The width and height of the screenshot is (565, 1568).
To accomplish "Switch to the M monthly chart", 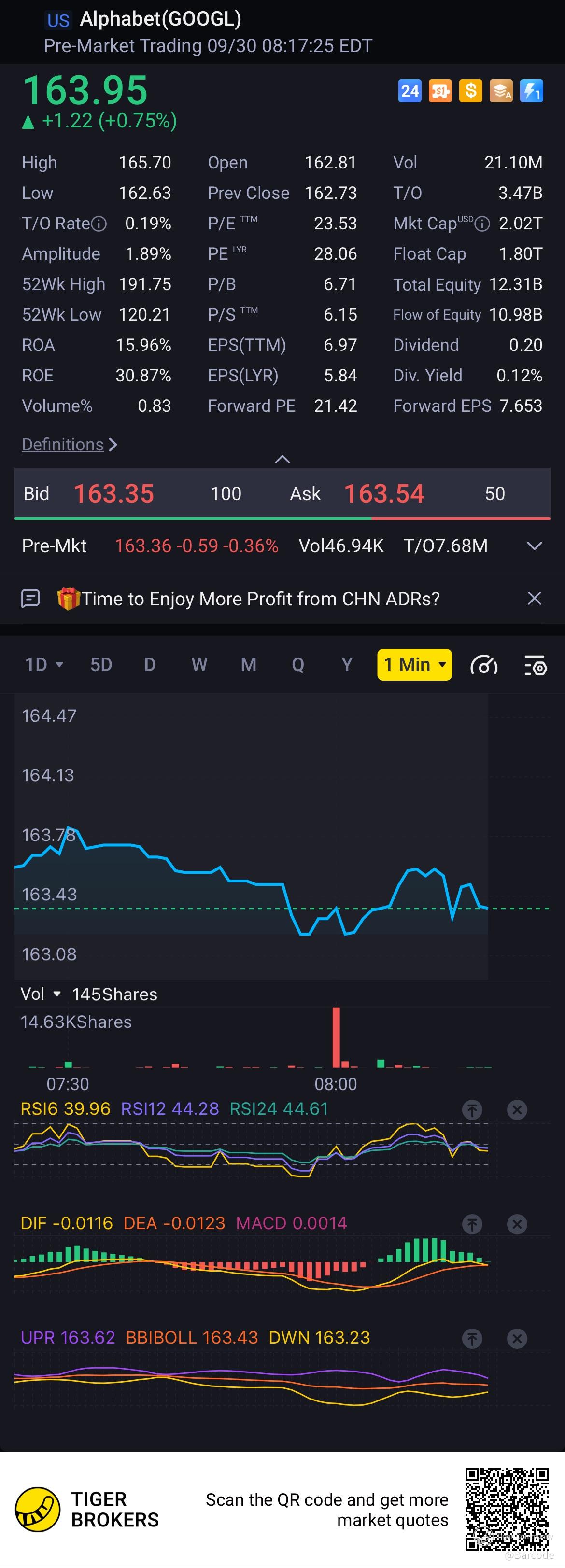I will [248, 665].
